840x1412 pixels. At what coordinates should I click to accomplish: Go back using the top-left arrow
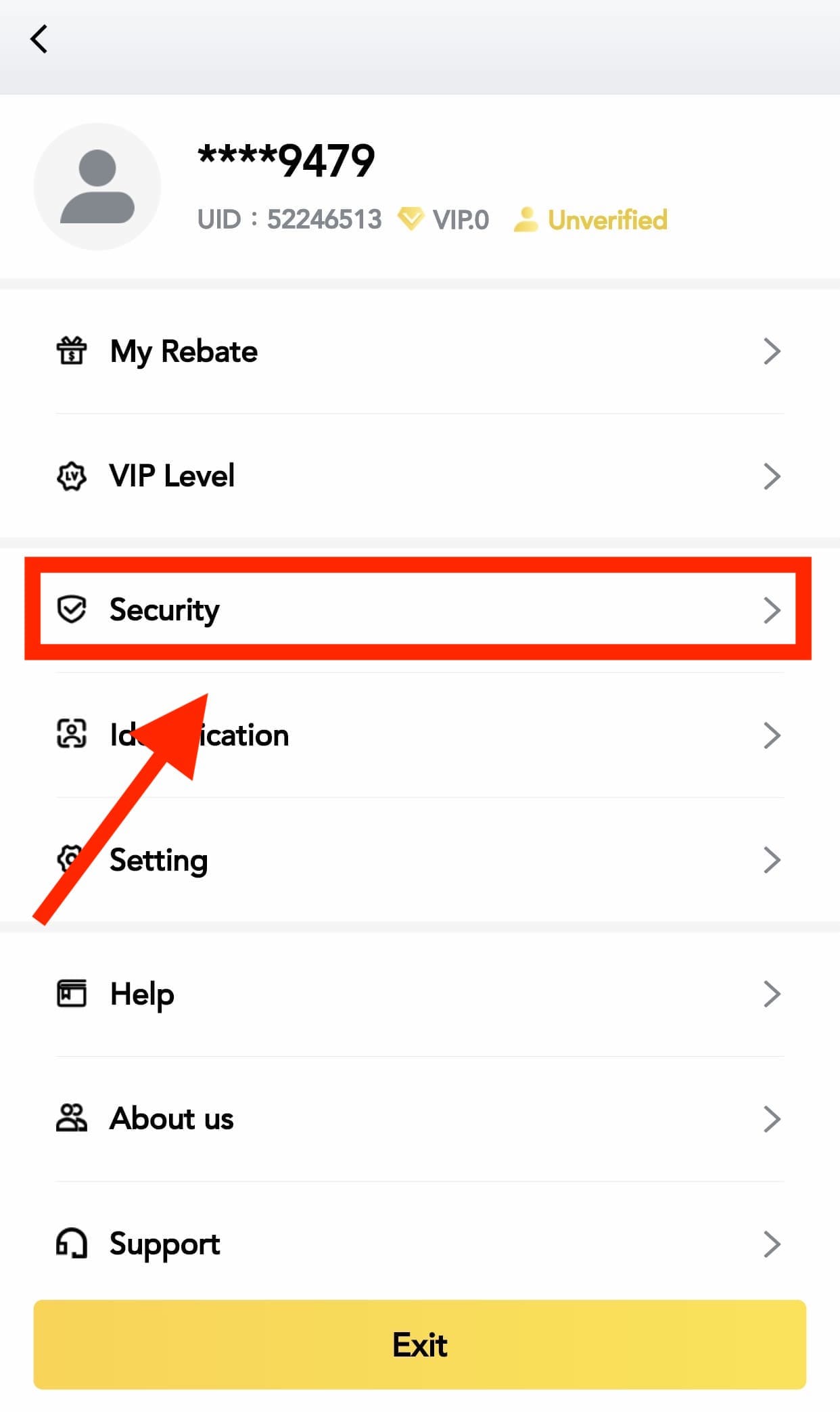pyautogui.click(x=39, y=39)
